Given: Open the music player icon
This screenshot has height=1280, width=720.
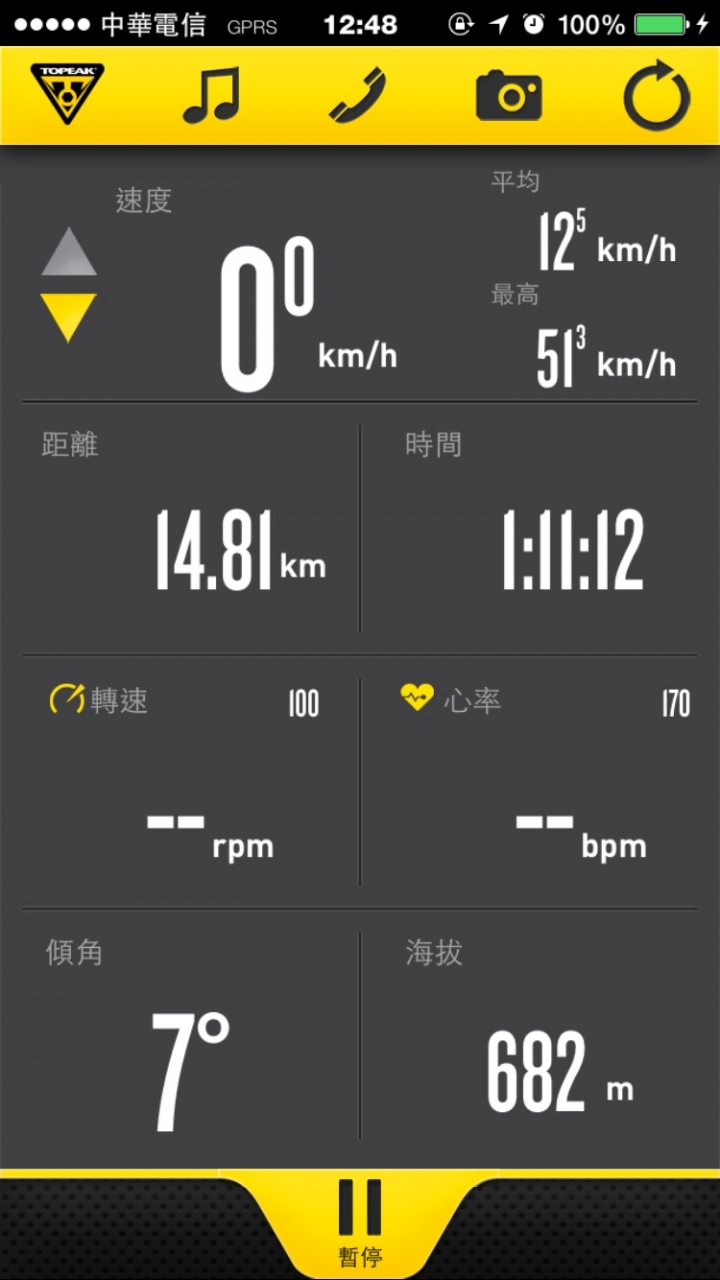Looking at the screenshot, I should [212, 96].
